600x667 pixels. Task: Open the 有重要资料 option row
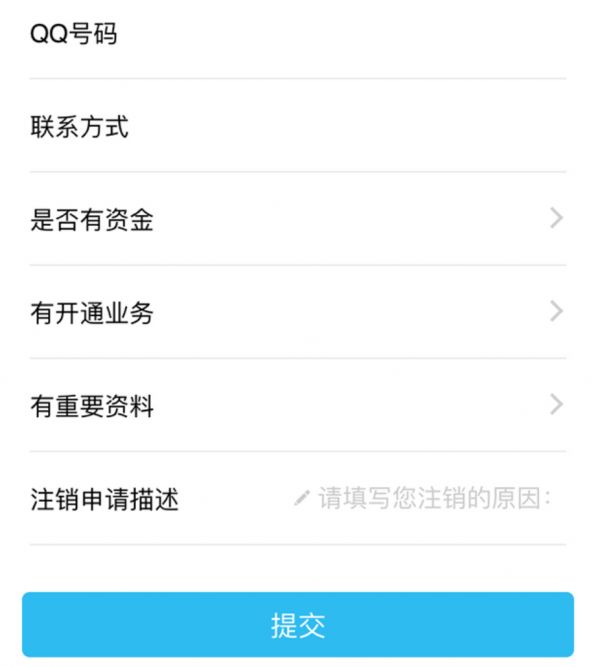click(298, 406)
